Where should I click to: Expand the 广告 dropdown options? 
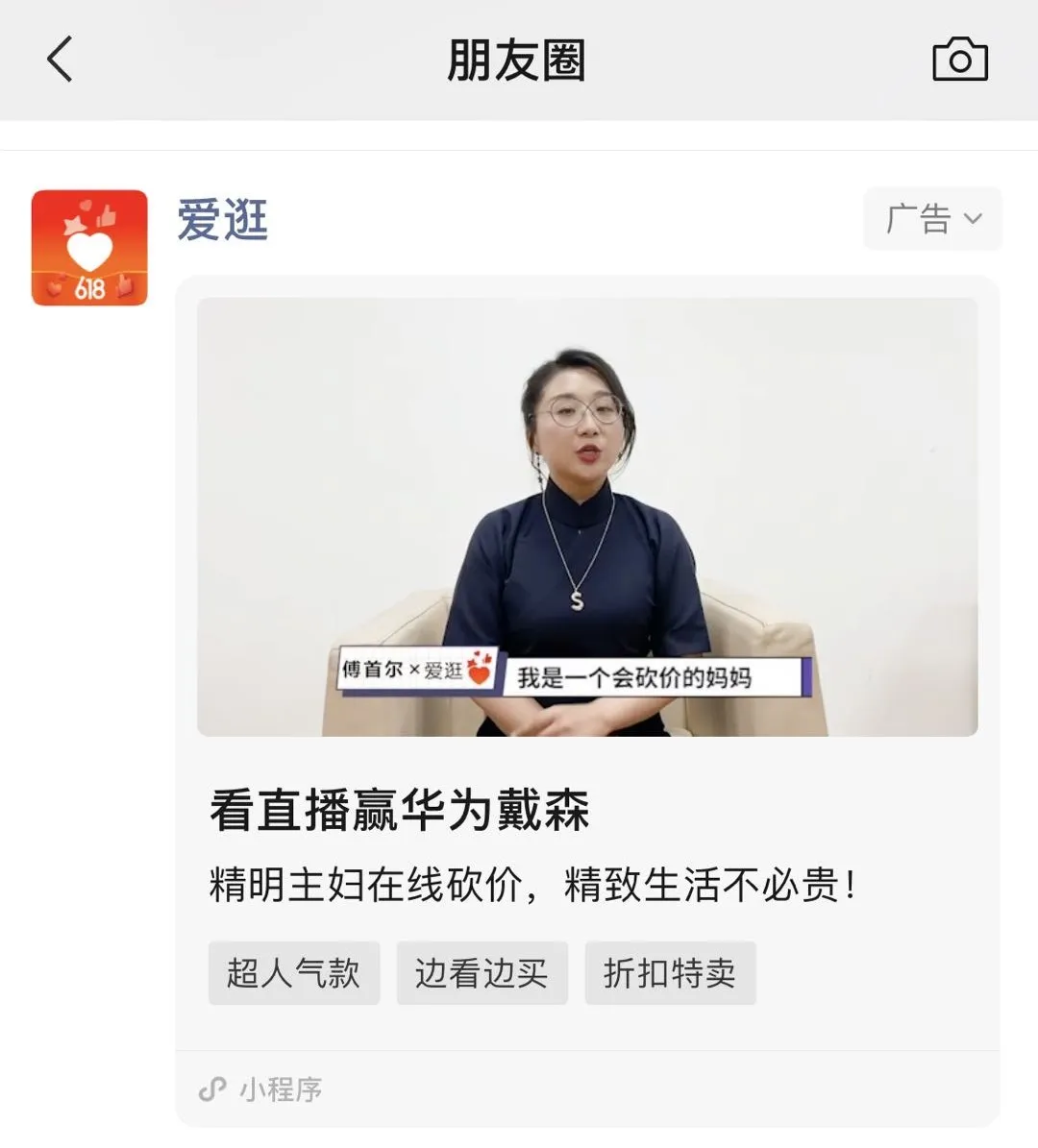(932, 219)
